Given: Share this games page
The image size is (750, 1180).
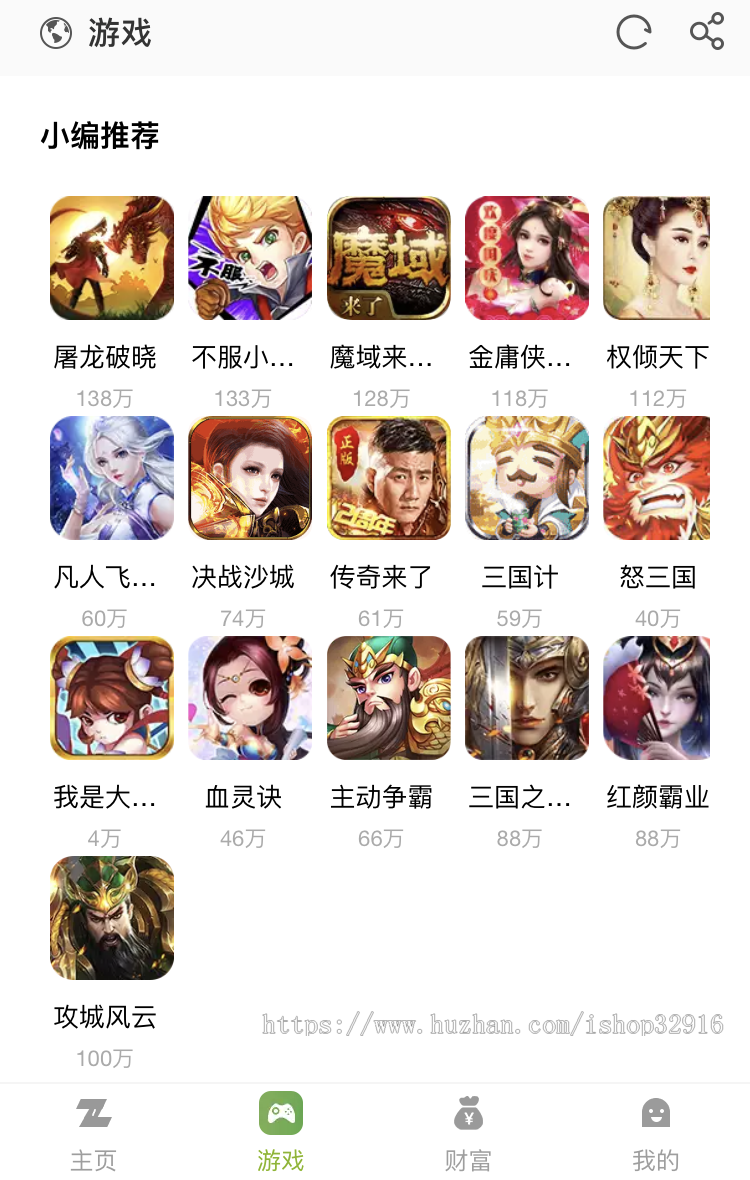Looking at the screenshot, I should pyautogui.click(x=707, y=33).
